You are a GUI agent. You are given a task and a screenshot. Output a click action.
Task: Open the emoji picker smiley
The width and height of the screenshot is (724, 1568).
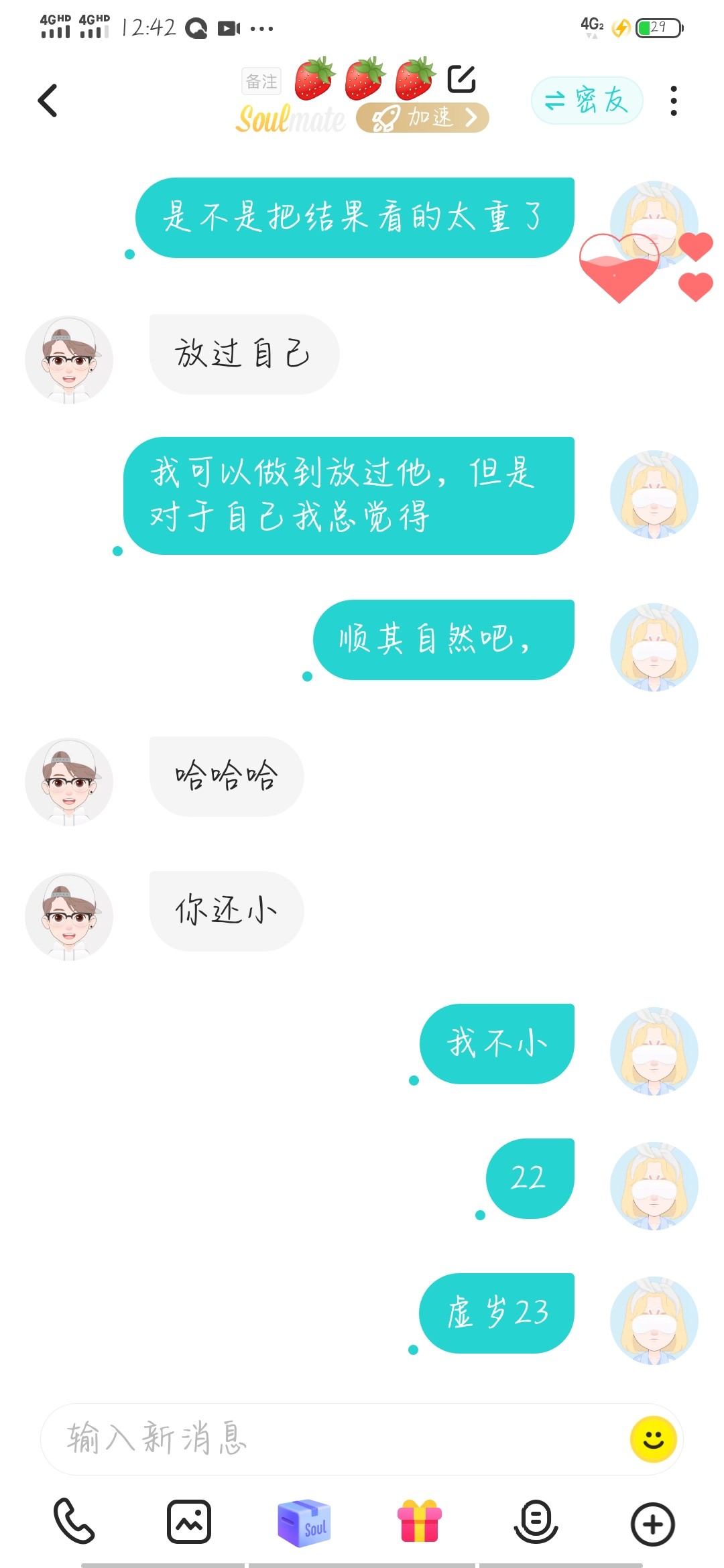tap(653, 1439)
